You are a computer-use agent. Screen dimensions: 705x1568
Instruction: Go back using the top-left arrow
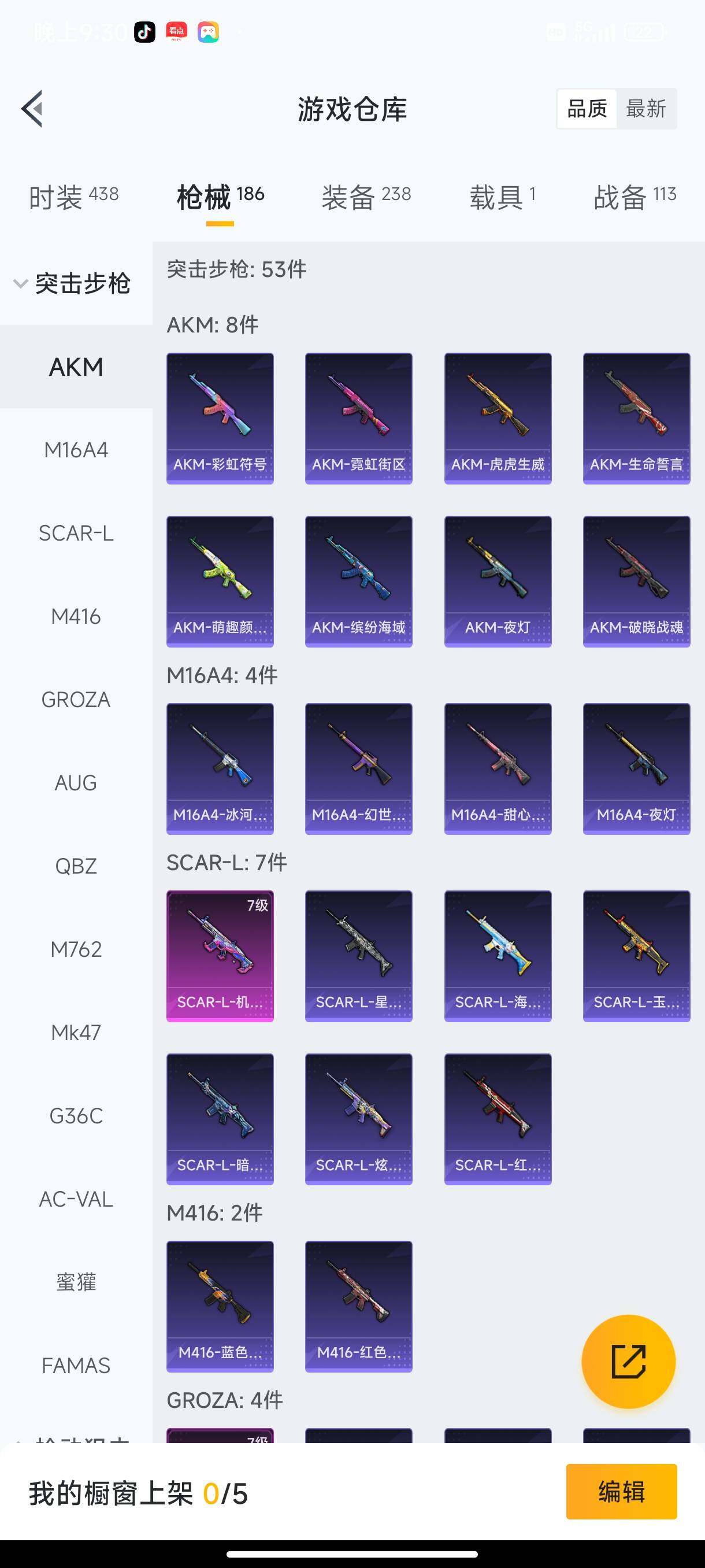[32, 109]
